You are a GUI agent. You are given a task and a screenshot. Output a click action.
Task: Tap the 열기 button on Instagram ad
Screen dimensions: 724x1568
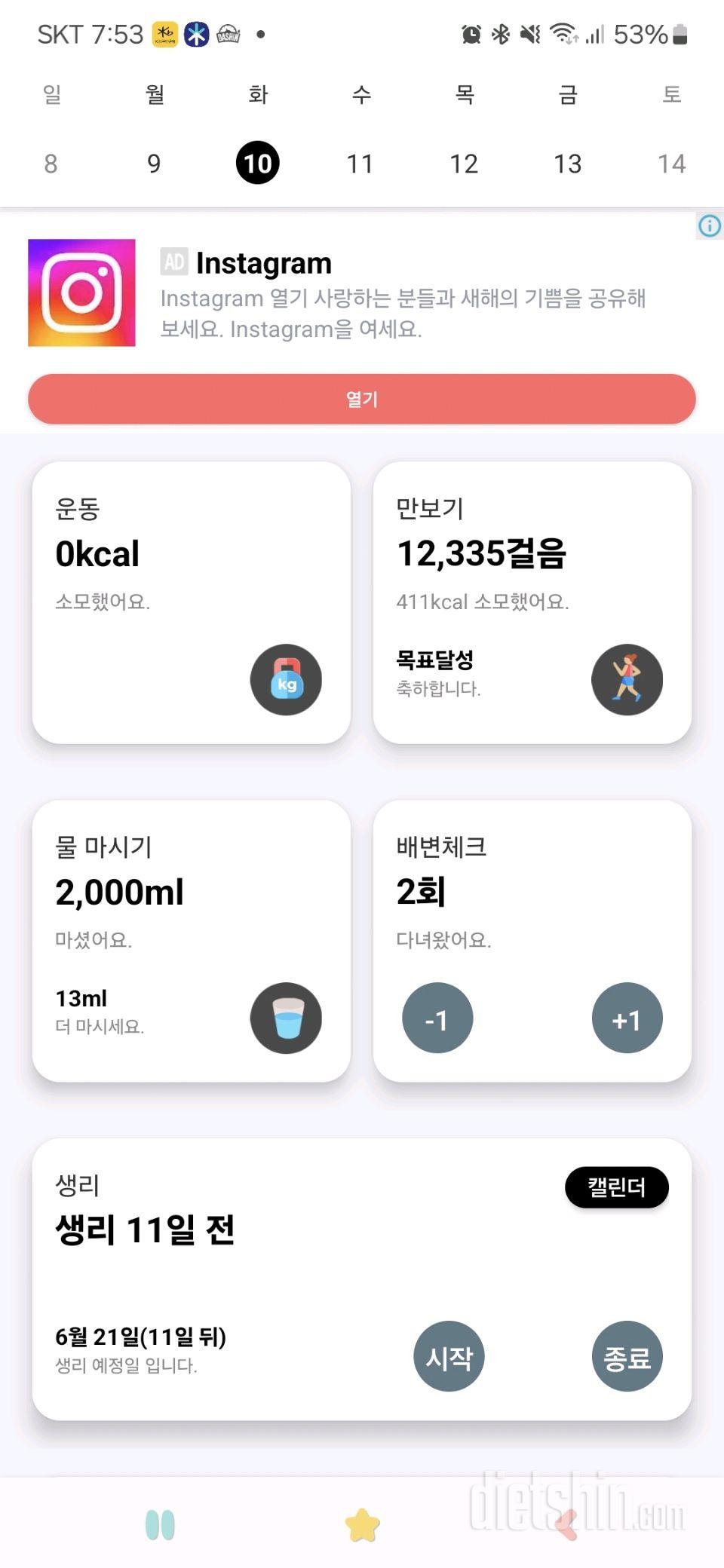362,399
